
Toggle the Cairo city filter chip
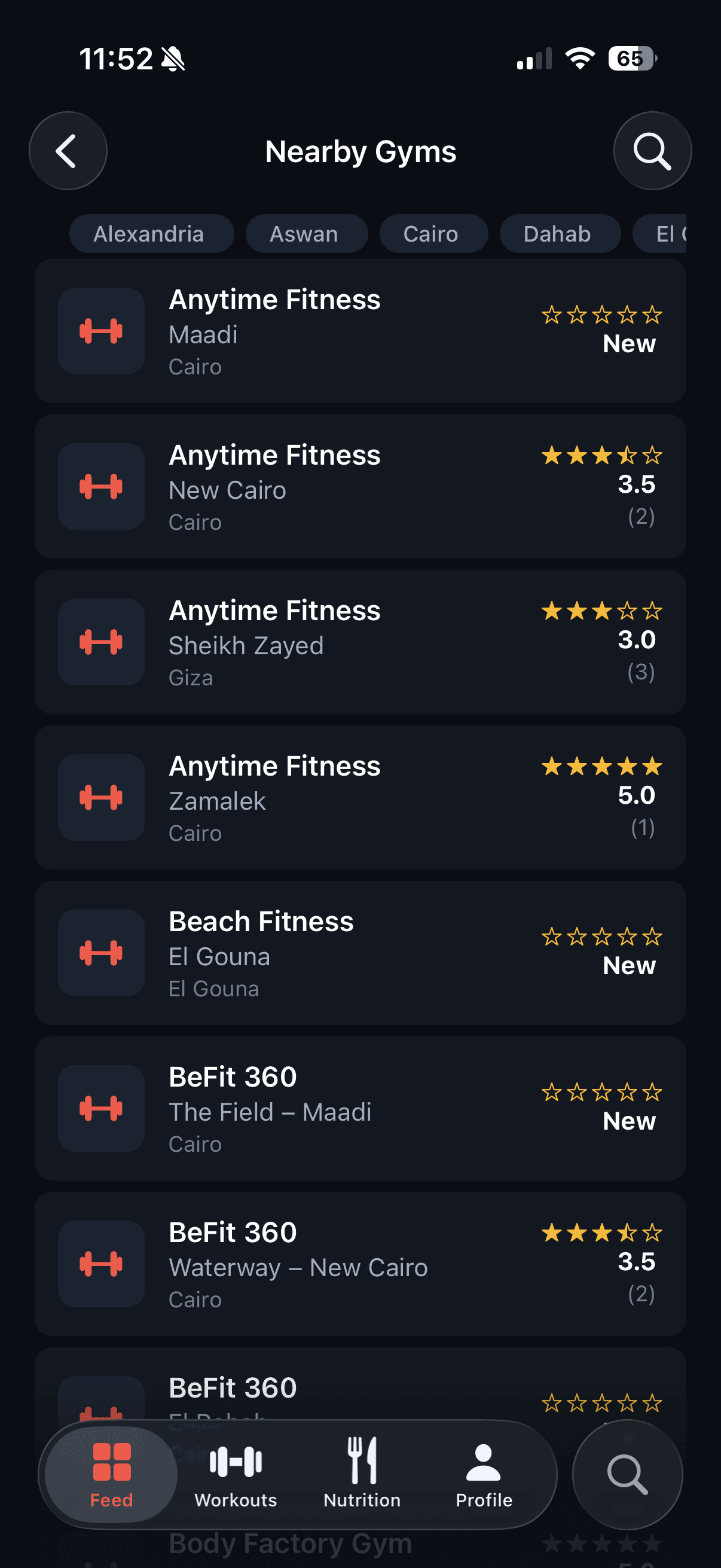click(433, 234)
